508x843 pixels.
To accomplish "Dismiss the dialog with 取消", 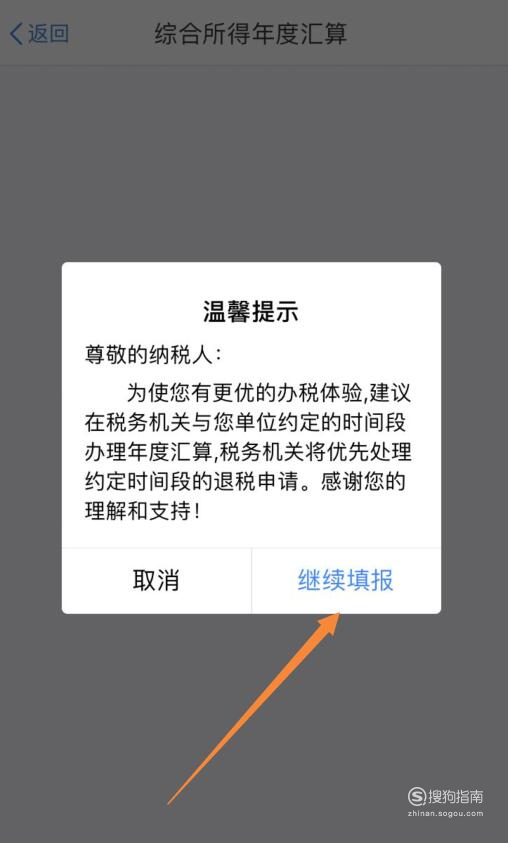I will click(x=156, y=581).
